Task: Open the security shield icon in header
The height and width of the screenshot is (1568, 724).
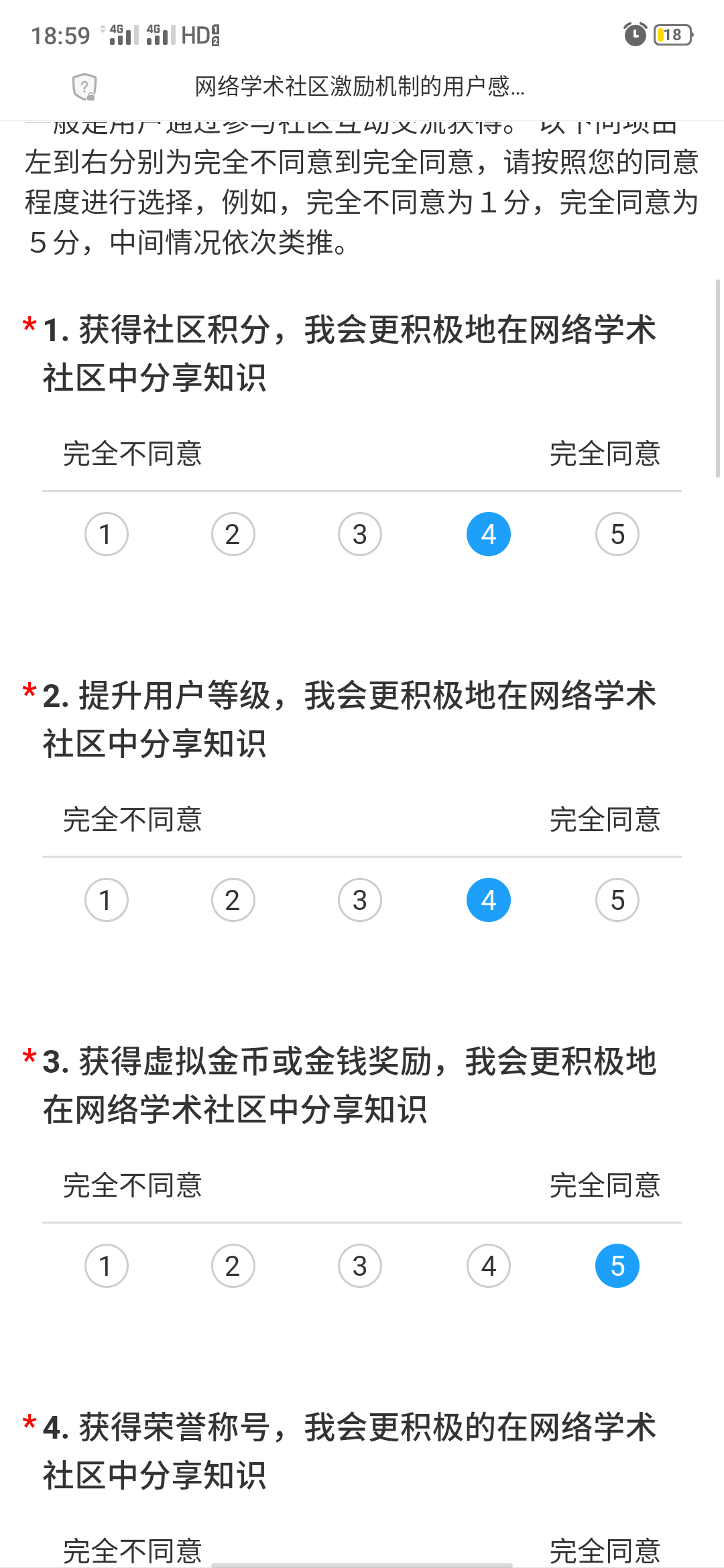Action: click(x=84, y=86)
